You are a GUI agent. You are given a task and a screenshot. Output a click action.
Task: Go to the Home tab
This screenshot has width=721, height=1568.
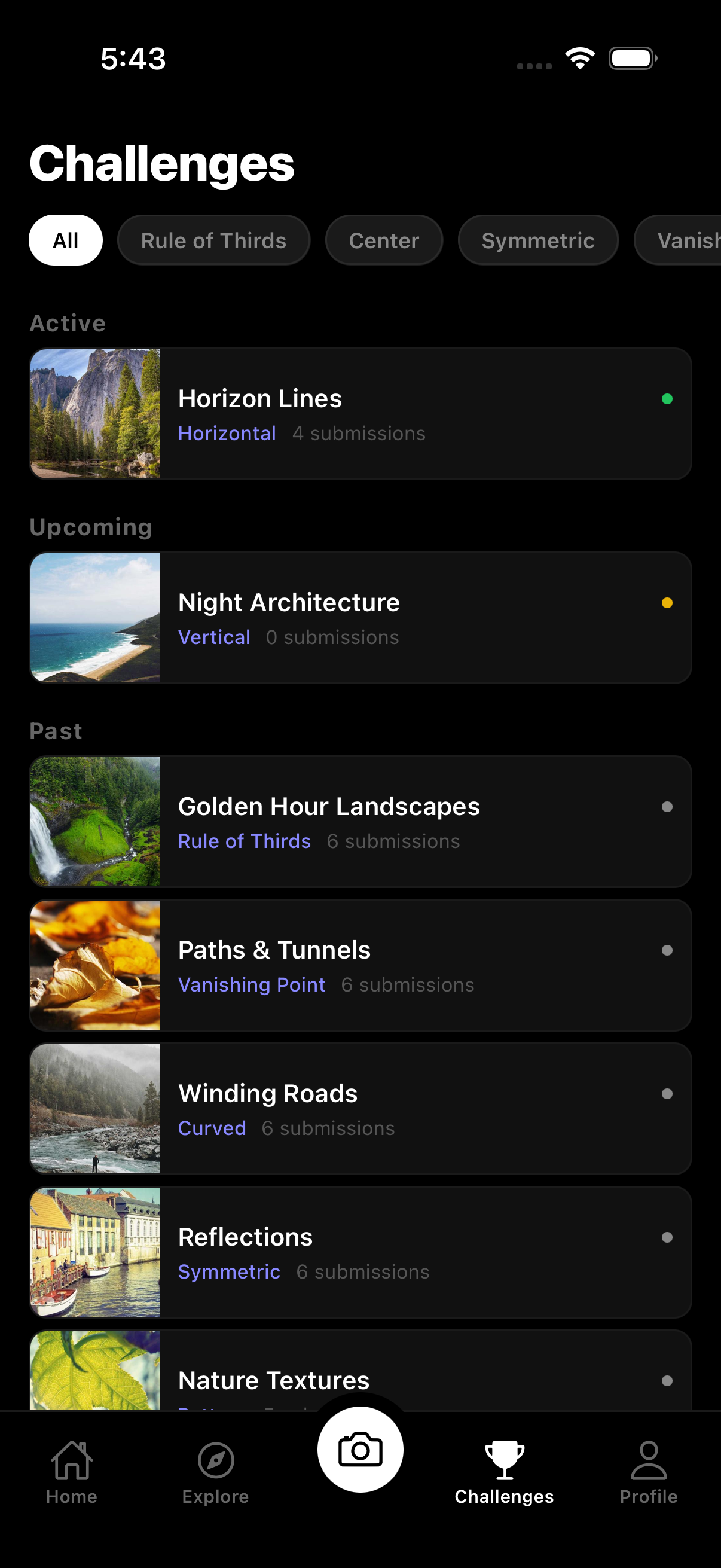(72, 1471)
